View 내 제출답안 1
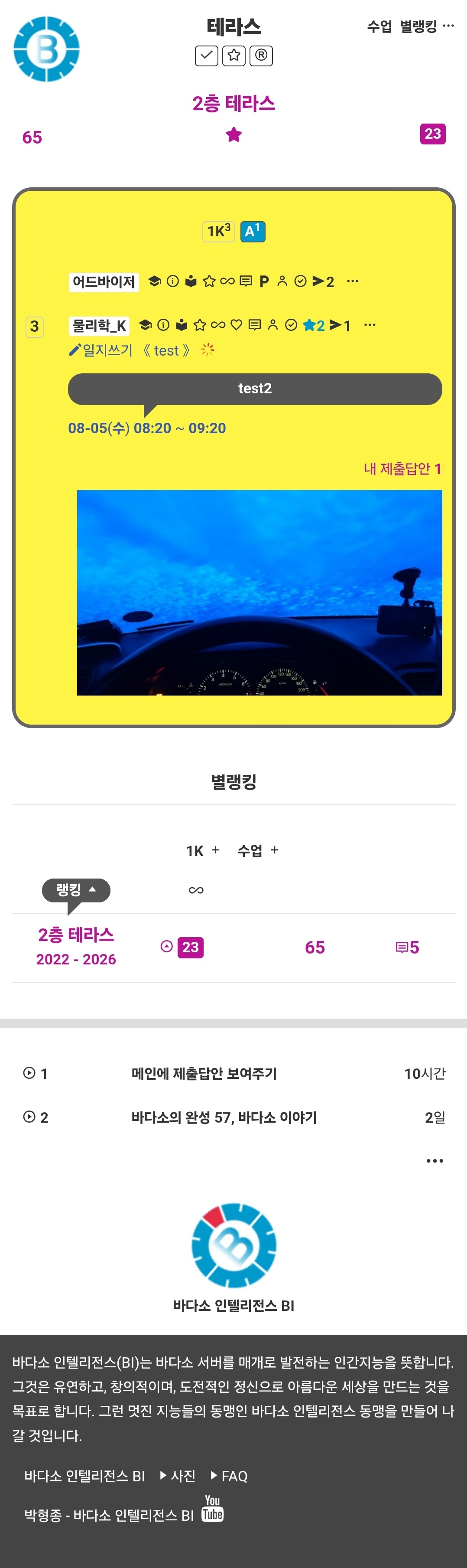This screenshot has width=467, height=1568. 402,469
